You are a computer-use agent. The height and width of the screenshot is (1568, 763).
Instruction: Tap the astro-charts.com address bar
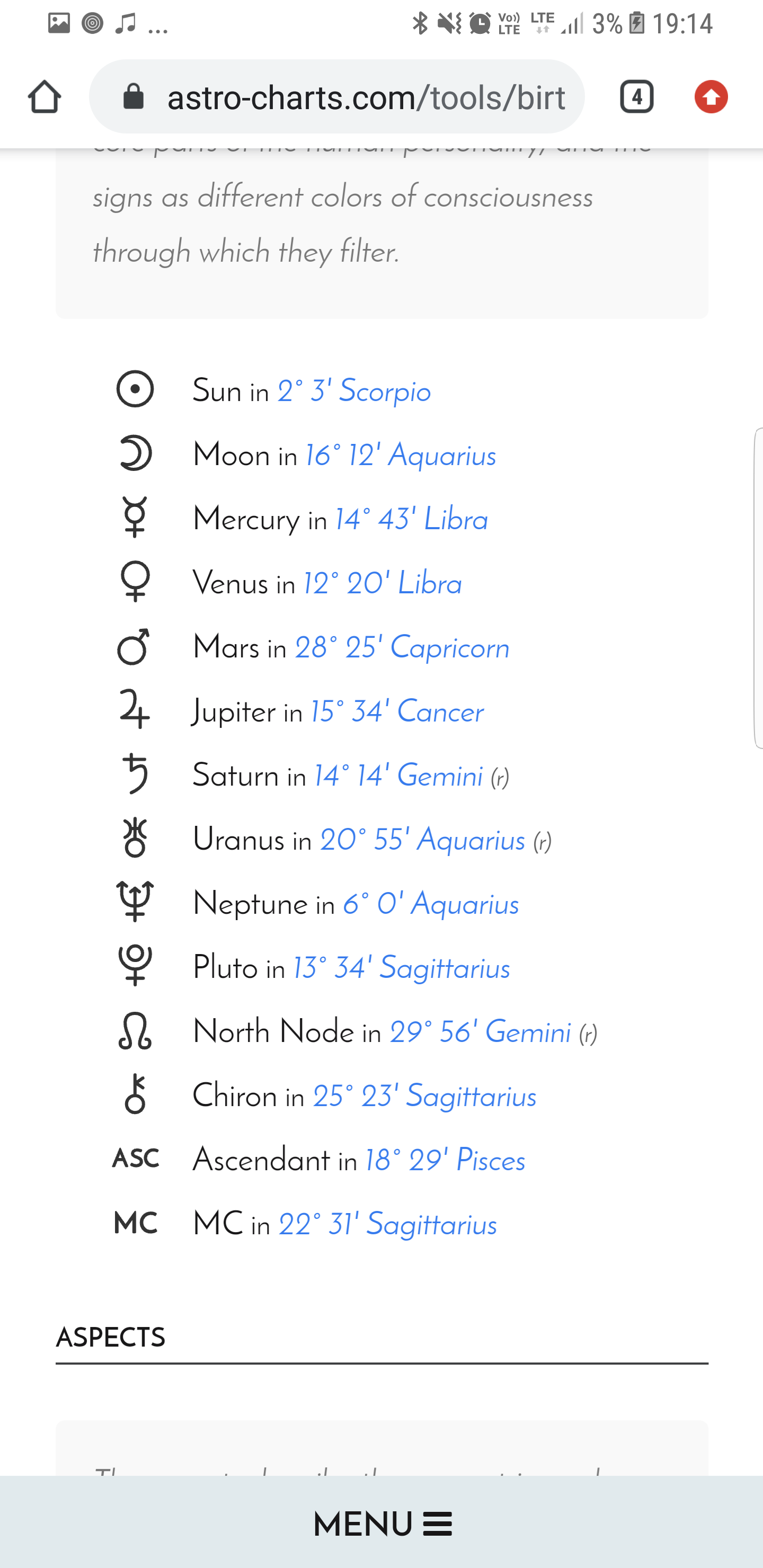coord(337,97)
